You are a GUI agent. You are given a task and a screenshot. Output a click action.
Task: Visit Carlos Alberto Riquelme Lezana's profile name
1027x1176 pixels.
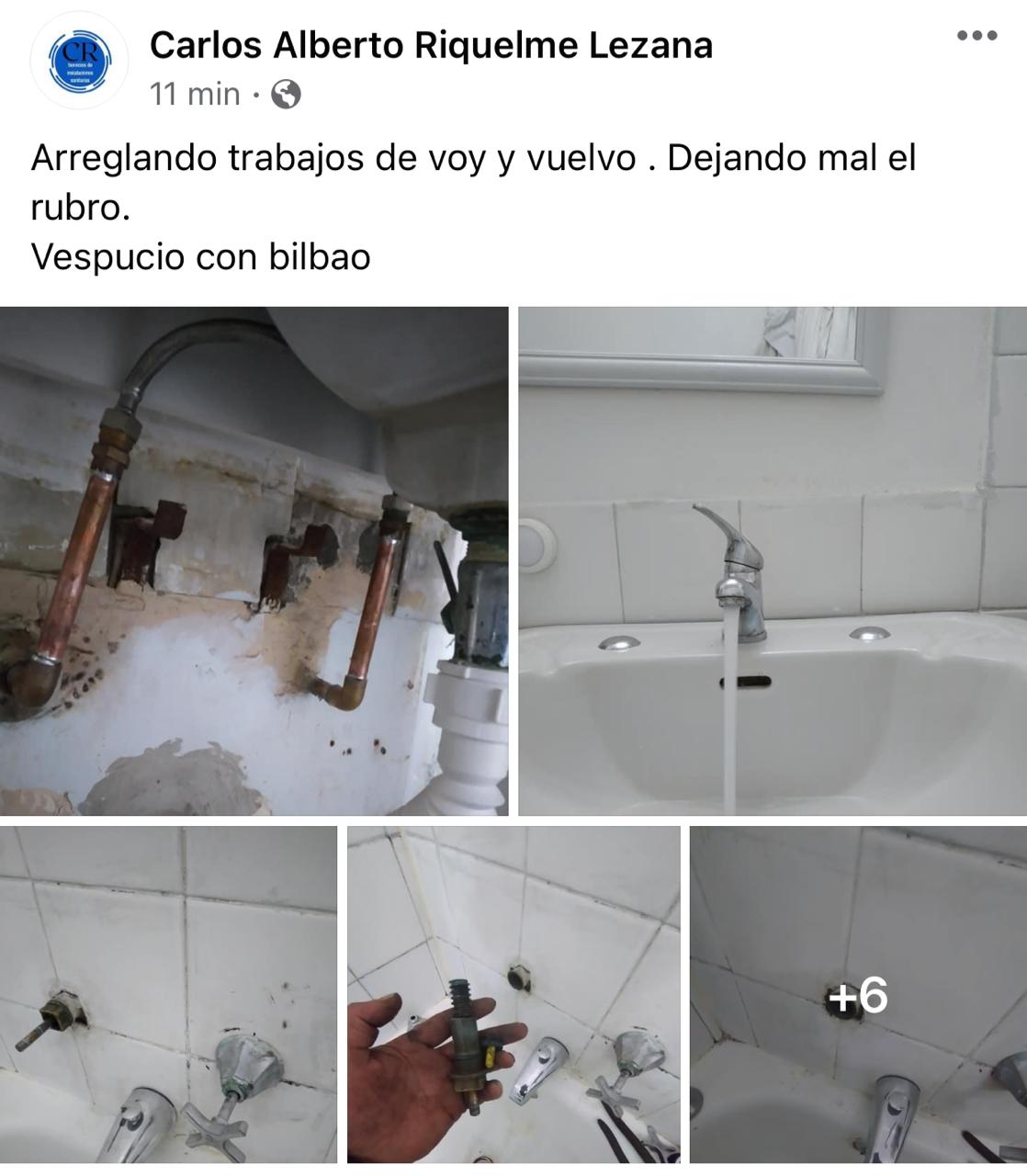(431, 44)
